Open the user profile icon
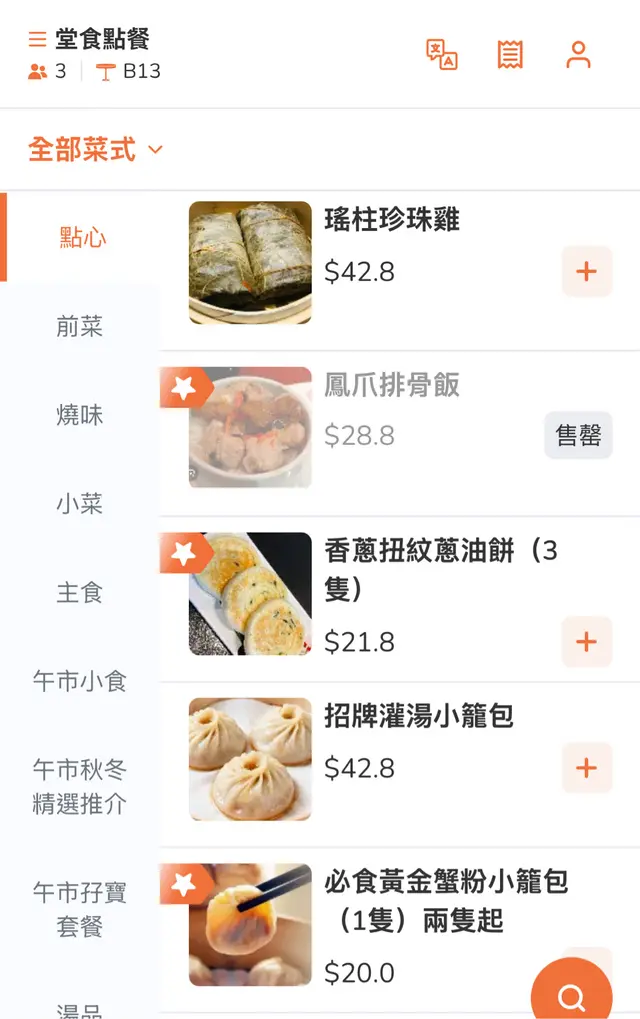Screen dimensions: 640x1019 578,55
